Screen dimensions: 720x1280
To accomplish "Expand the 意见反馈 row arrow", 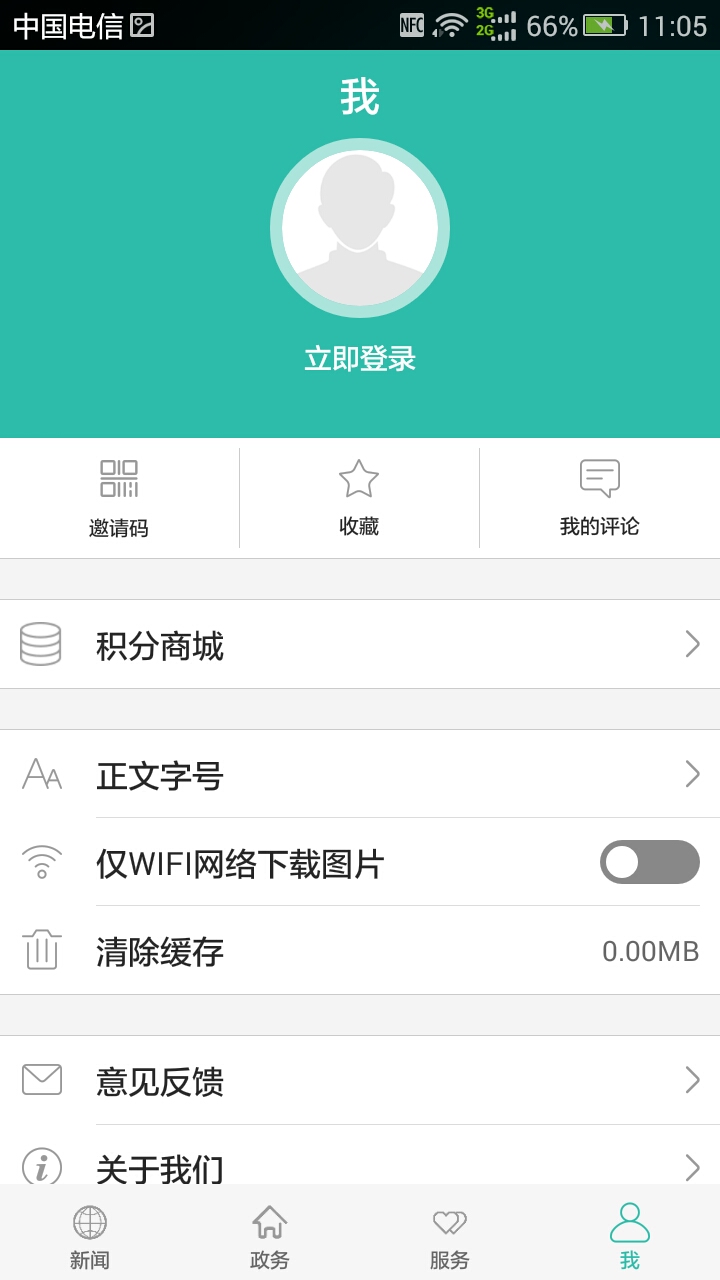I will (x=692, y=1081).
